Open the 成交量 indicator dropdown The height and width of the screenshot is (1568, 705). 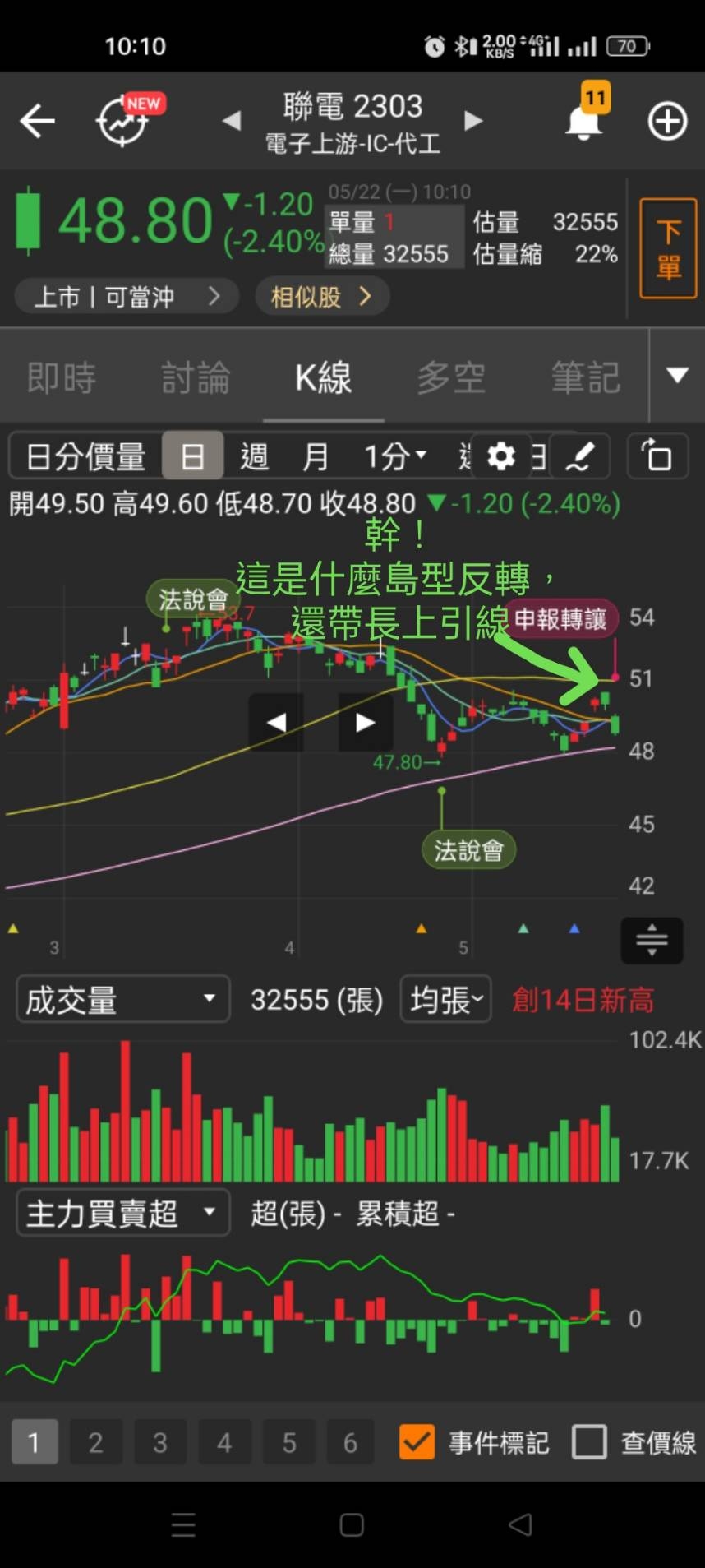122,999
